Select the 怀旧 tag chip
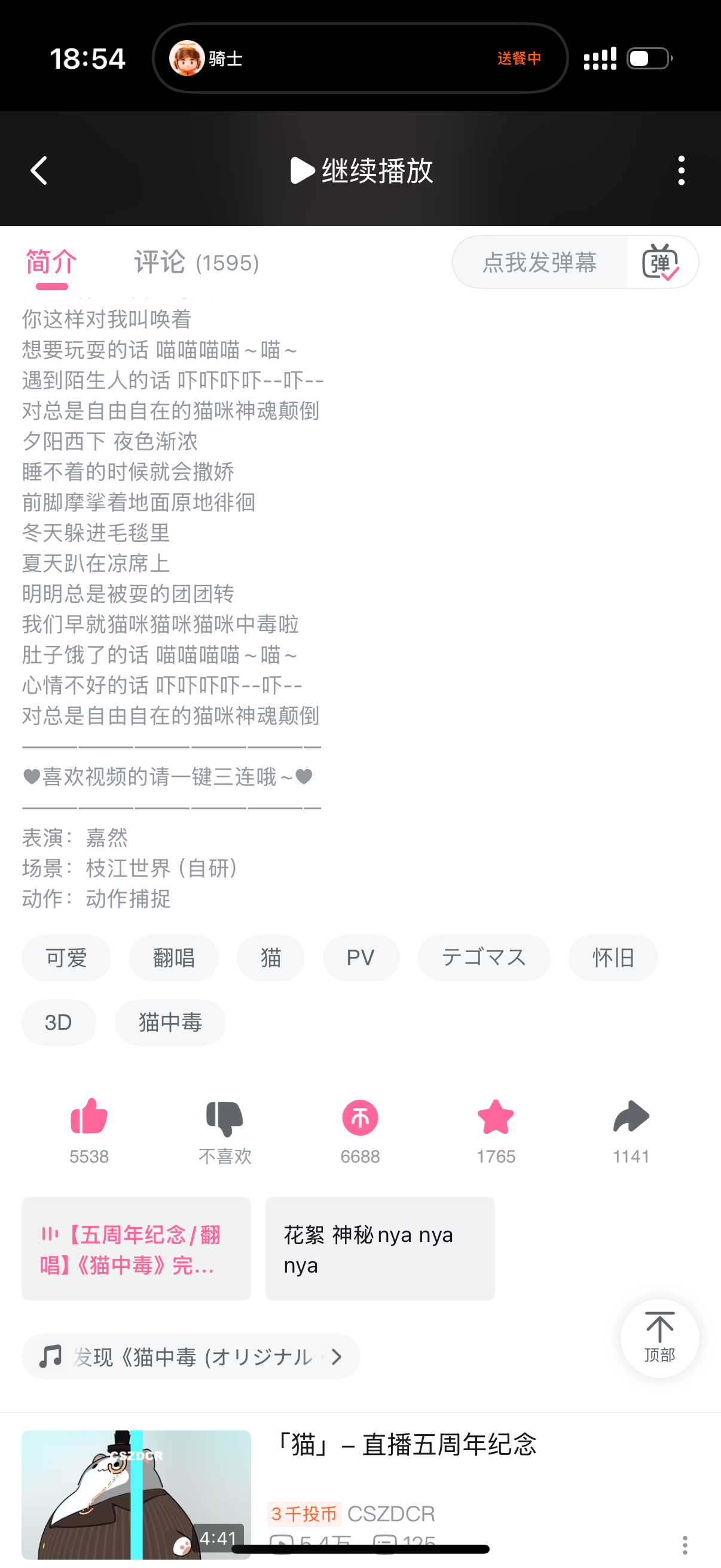Viewport: 721px width, 1568px height. coord(613,957)
